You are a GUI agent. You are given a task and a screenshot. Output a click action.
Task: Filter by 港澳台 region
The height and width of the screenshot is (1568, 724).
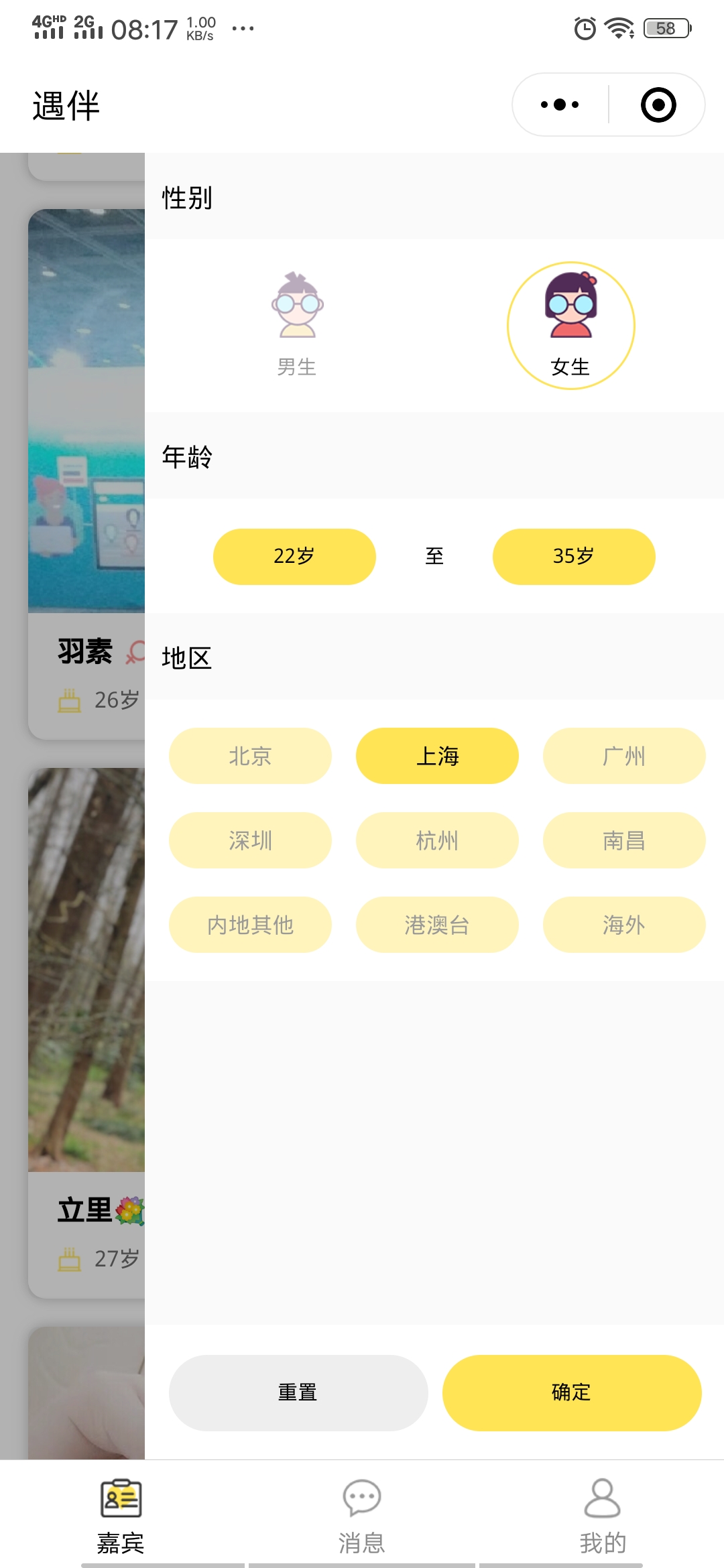pyautogui.click(x=437, y=925)
